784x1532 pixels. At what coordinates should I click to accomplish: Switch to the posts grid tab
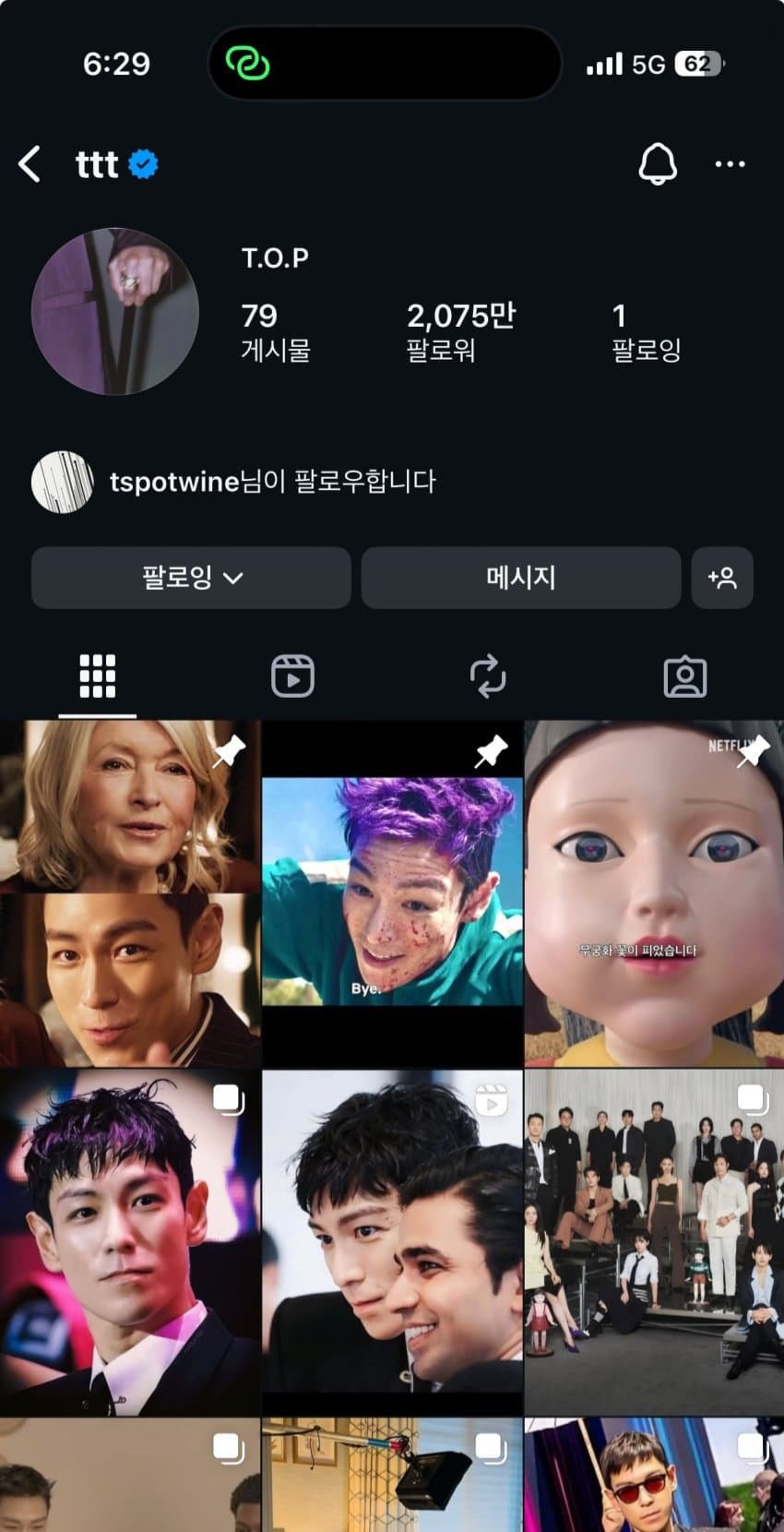point(98,676)
